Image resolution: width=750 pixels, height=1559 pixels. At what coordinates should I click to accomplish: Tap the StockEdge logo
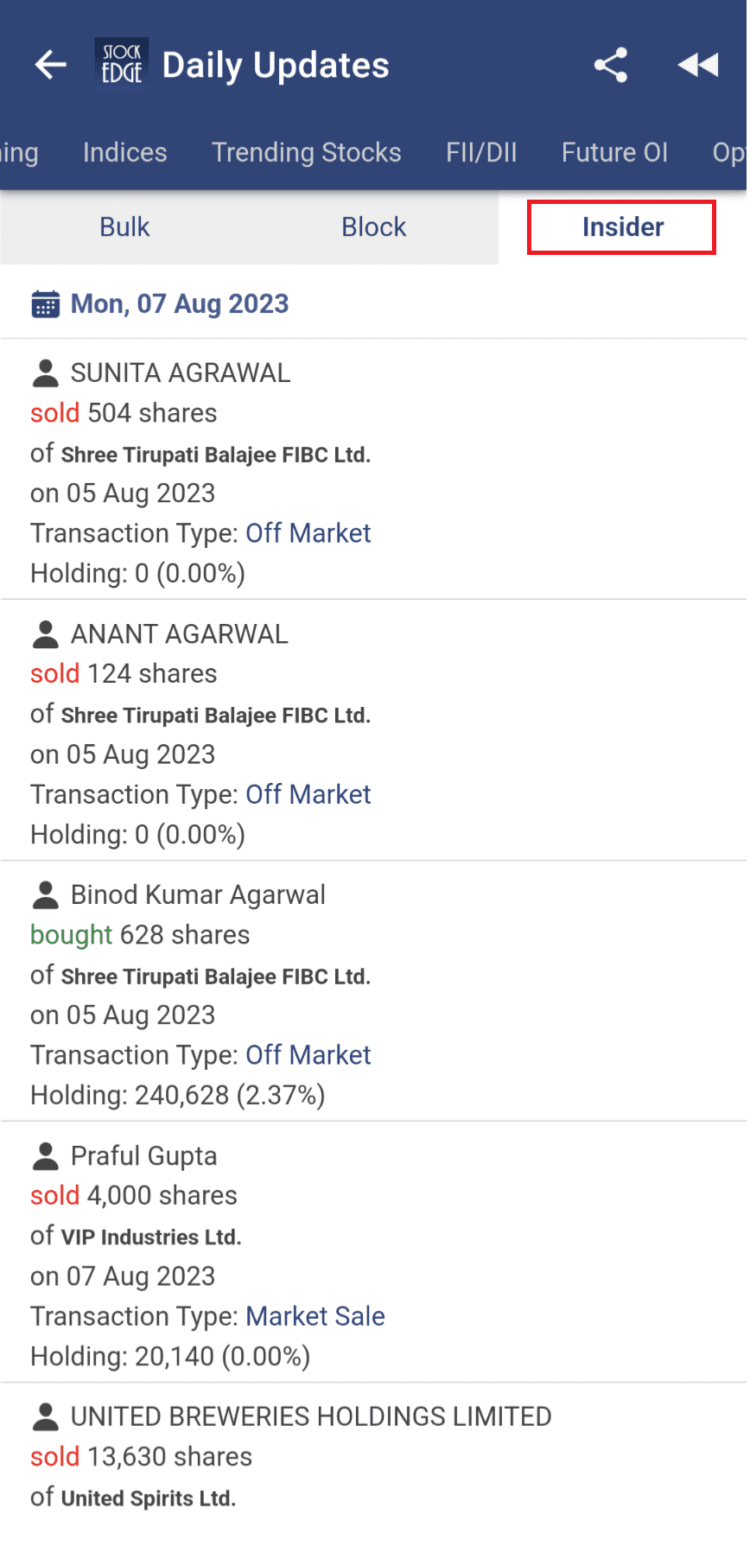(x=120, y=64)
